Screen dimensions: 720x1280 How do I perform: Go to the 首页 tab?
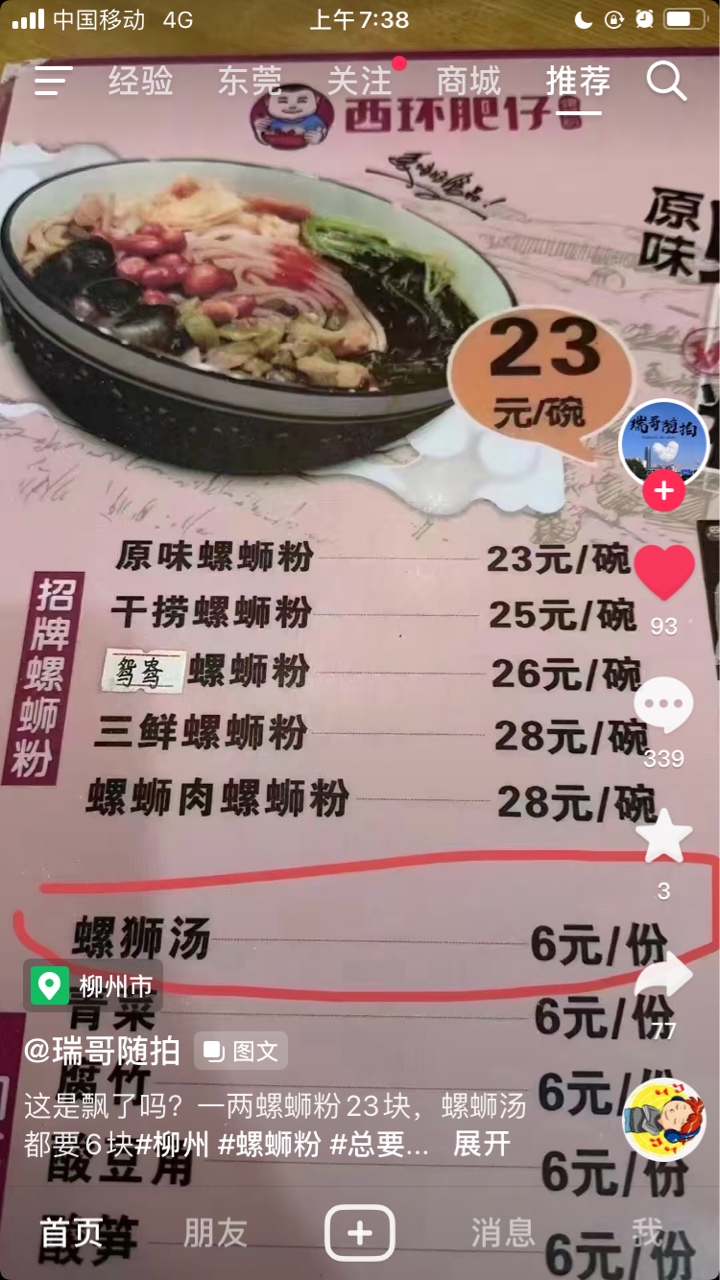pyautogui.click(x=71, y=1233)
